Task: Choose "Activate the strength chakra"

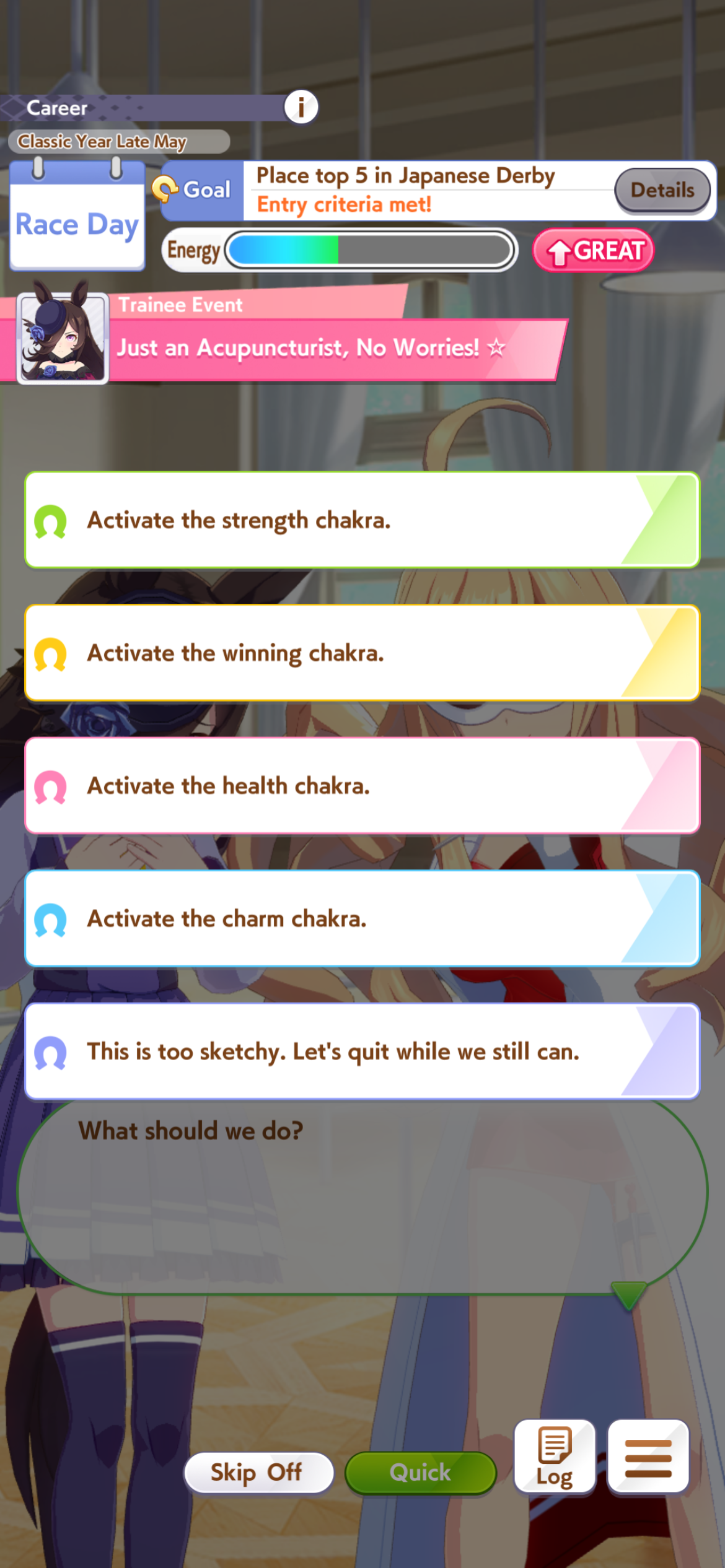Action: pos(362,520)
